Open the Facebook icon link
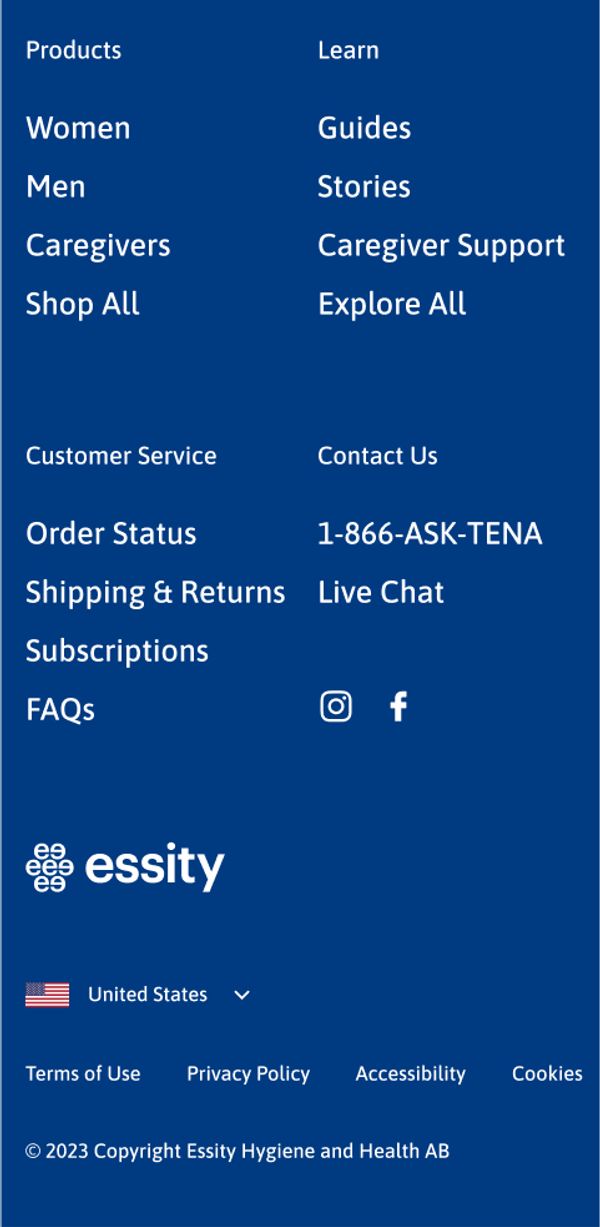The width and height of the screenshot is (600, 1227). [x=398, y=707]
